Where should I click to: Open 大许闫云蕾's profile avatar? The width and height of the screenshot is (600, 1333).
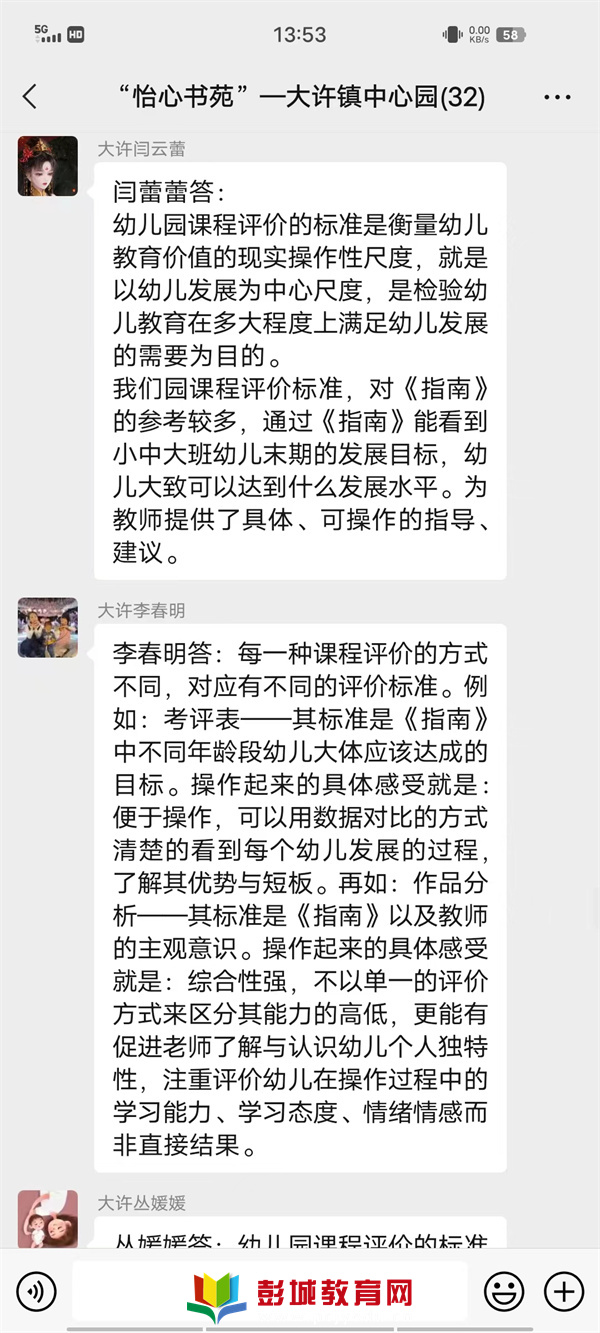(x=47, y=166)
